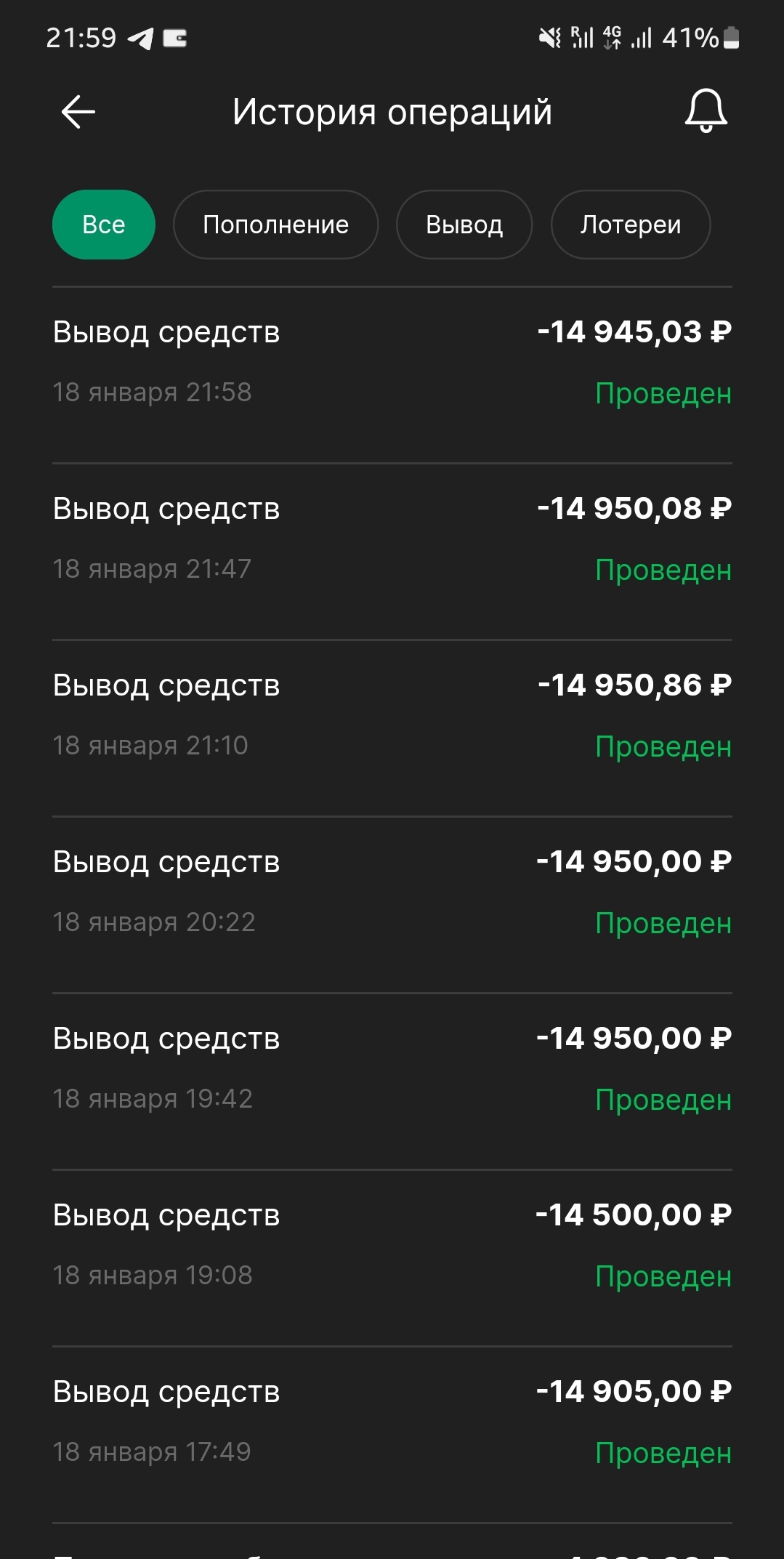The width and height of the screenshot is (784, 1559).
Task: Filter by Пополнение
Action: tap(275, 225)
